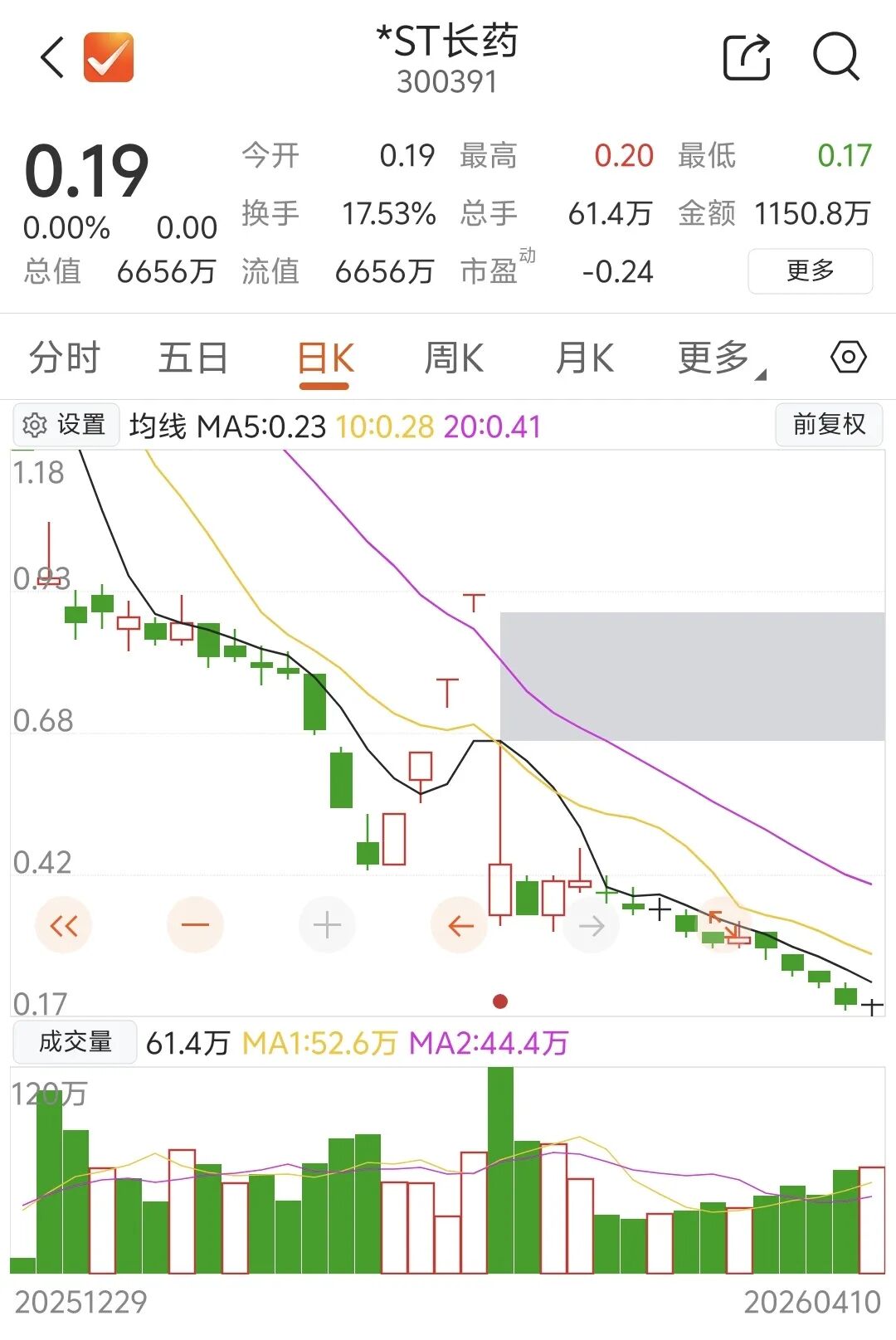
Task: Collapse the chart with the diagonal arrows icon
Action: click(x=724, y=926)
